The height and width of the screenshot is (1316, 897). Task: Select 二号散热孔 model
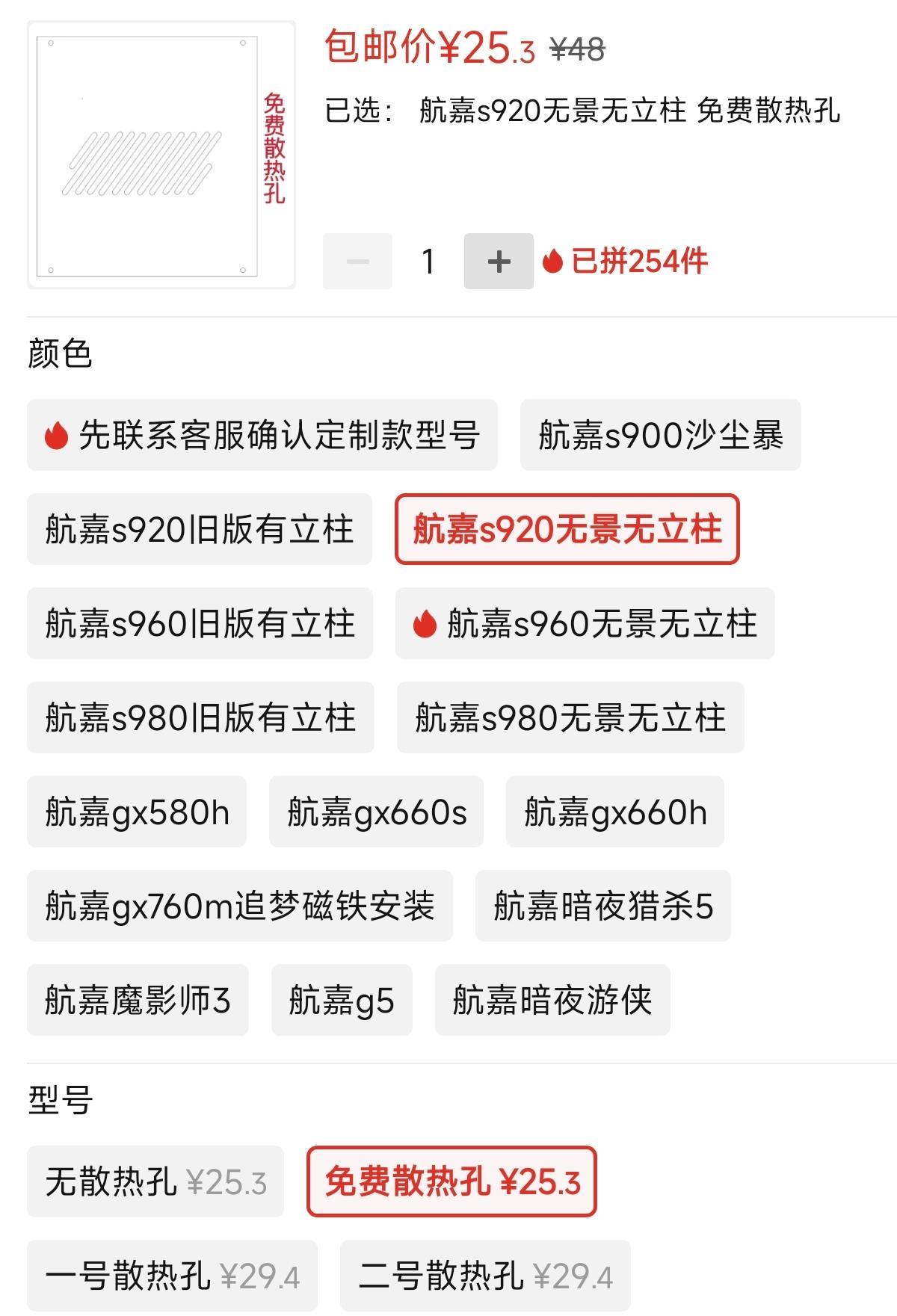tap(484, 1276)
